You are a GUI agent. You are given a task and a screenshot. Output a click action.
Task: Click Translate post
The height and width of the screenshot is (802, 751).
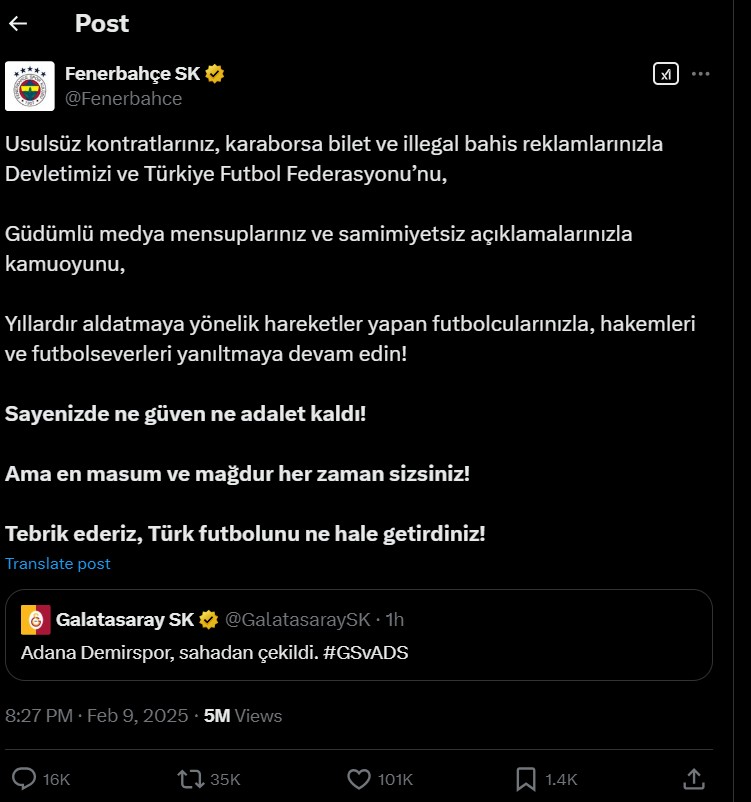tap(57, 564)
